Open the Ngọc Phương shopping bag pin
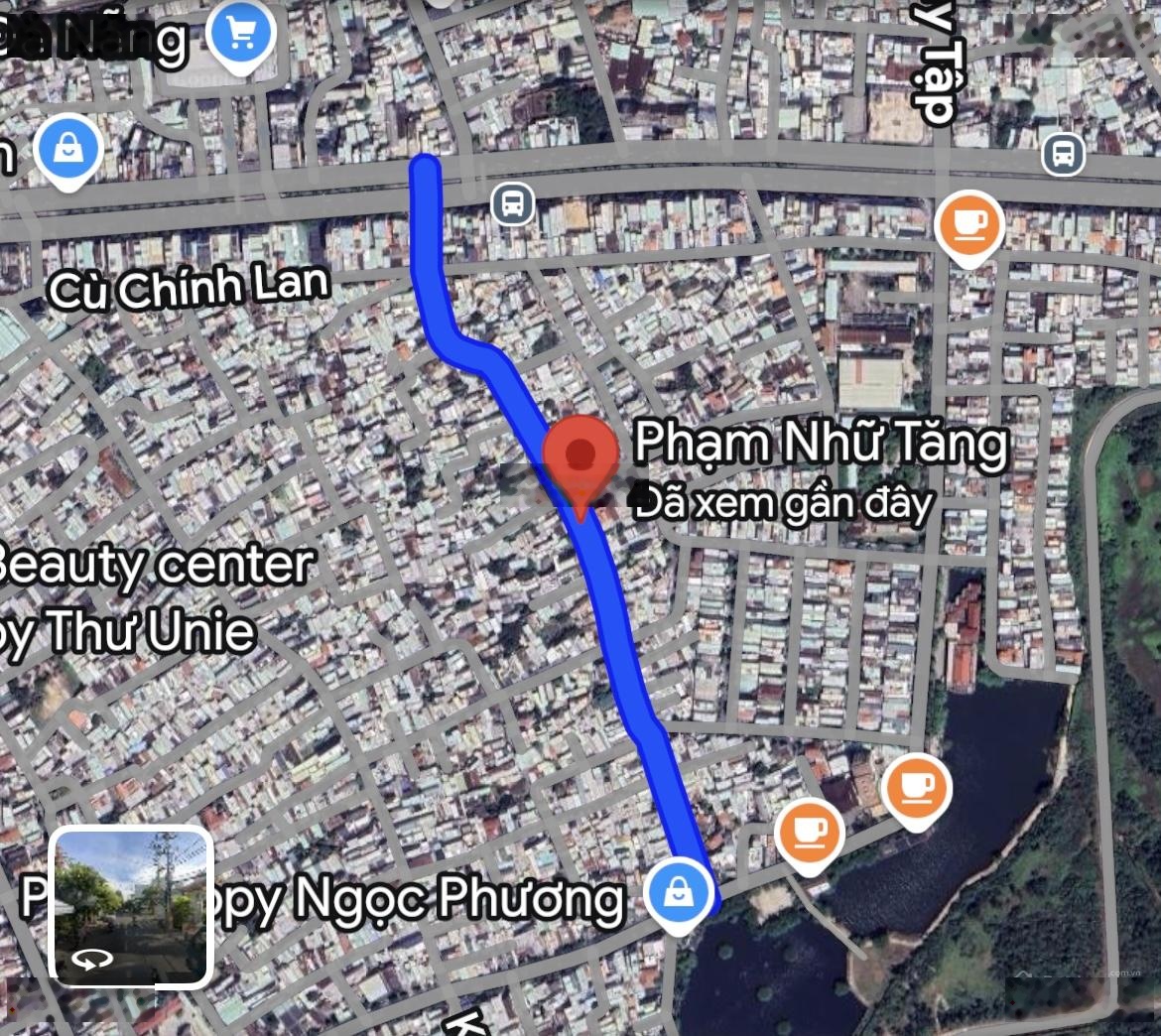The height and width of the screenshot is (1036, 1161). click(x=679, y=892)
